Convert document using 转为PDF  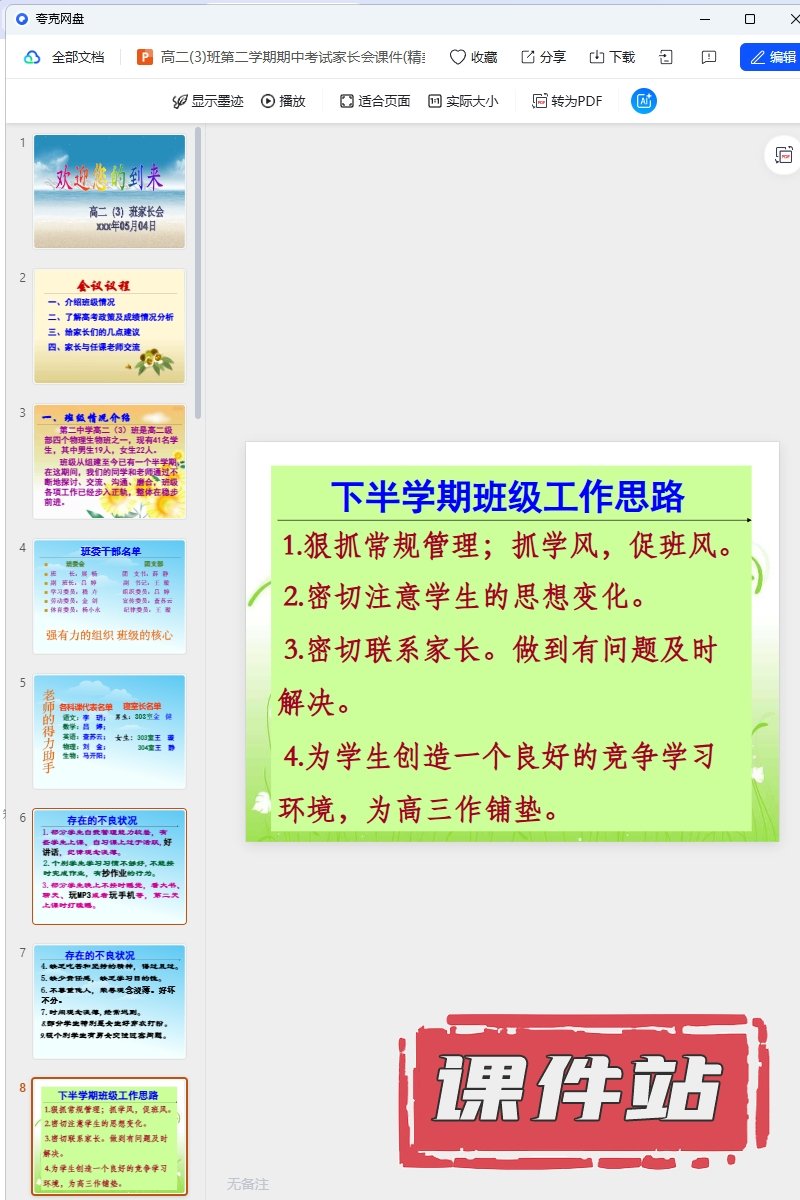point(567,101)
